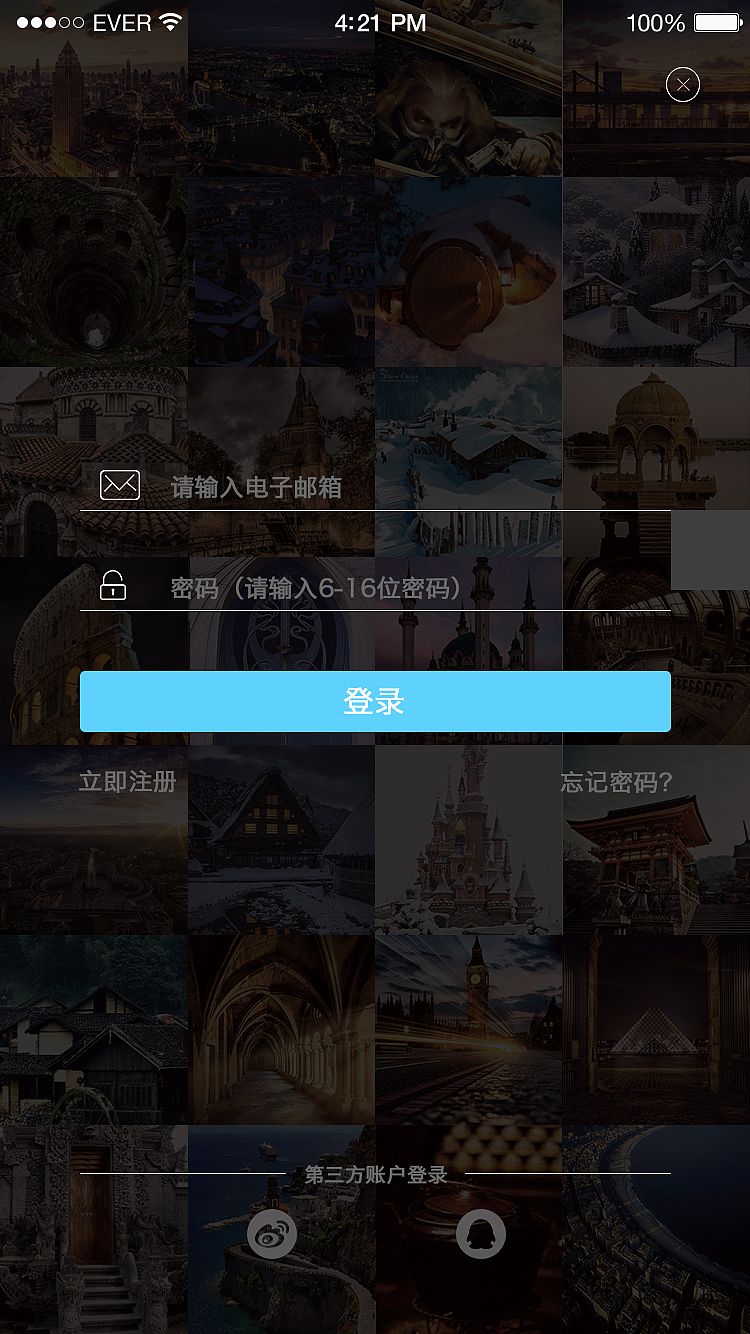
Task: Click the 密码 password input field
Action: click(x=320, y=589)
